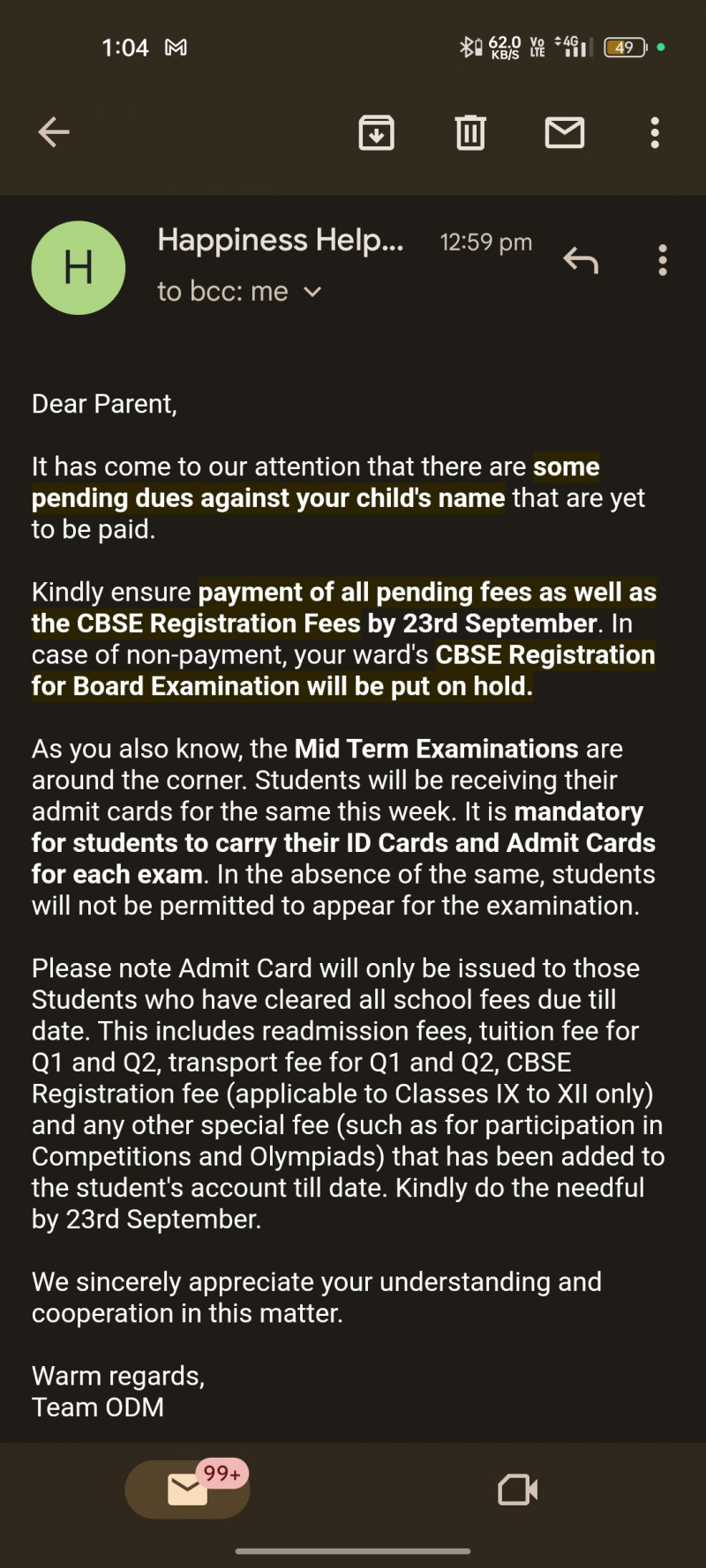Reply to Happiness Help's email

581,260
